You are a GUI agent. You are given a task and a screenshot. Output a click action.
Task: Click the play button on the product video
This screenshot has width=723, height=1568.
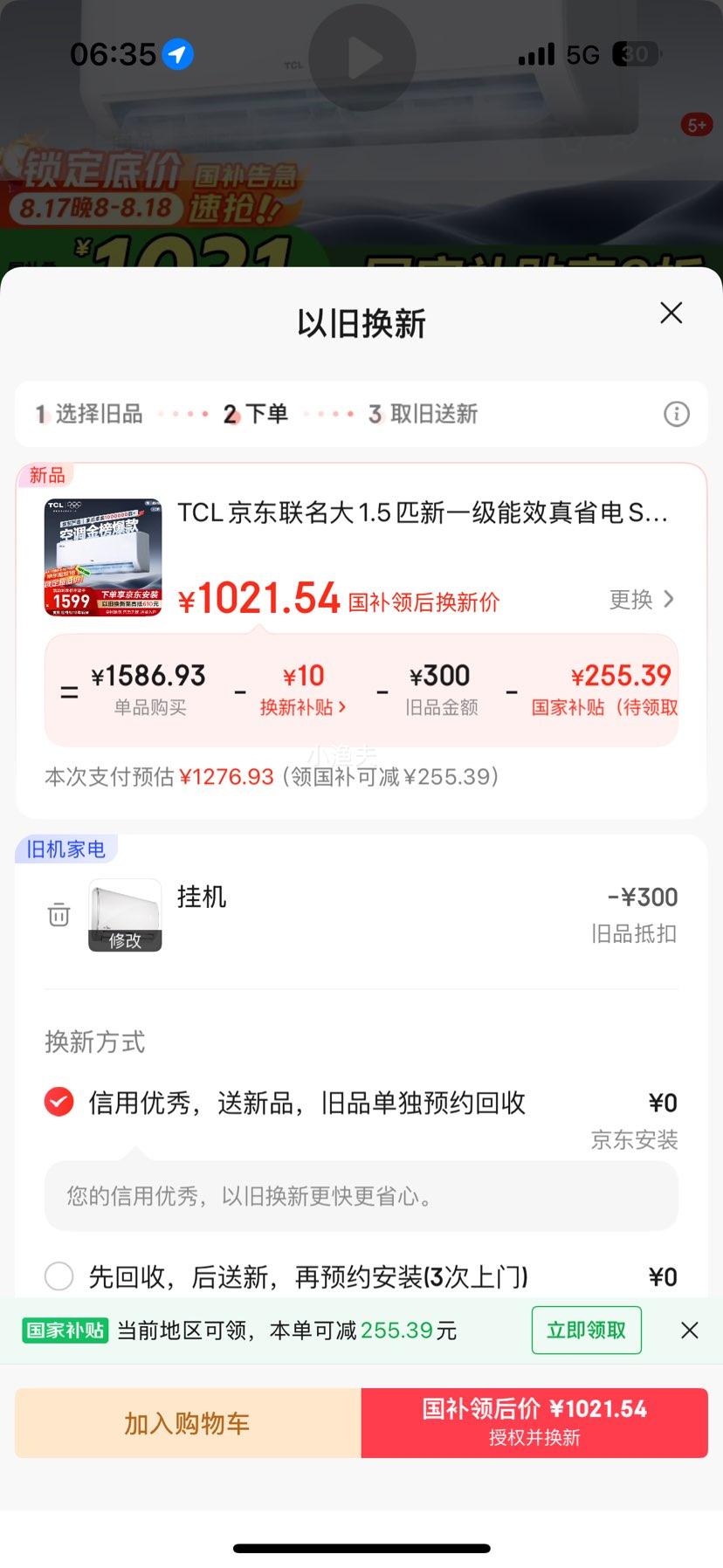tap(361, 58)
